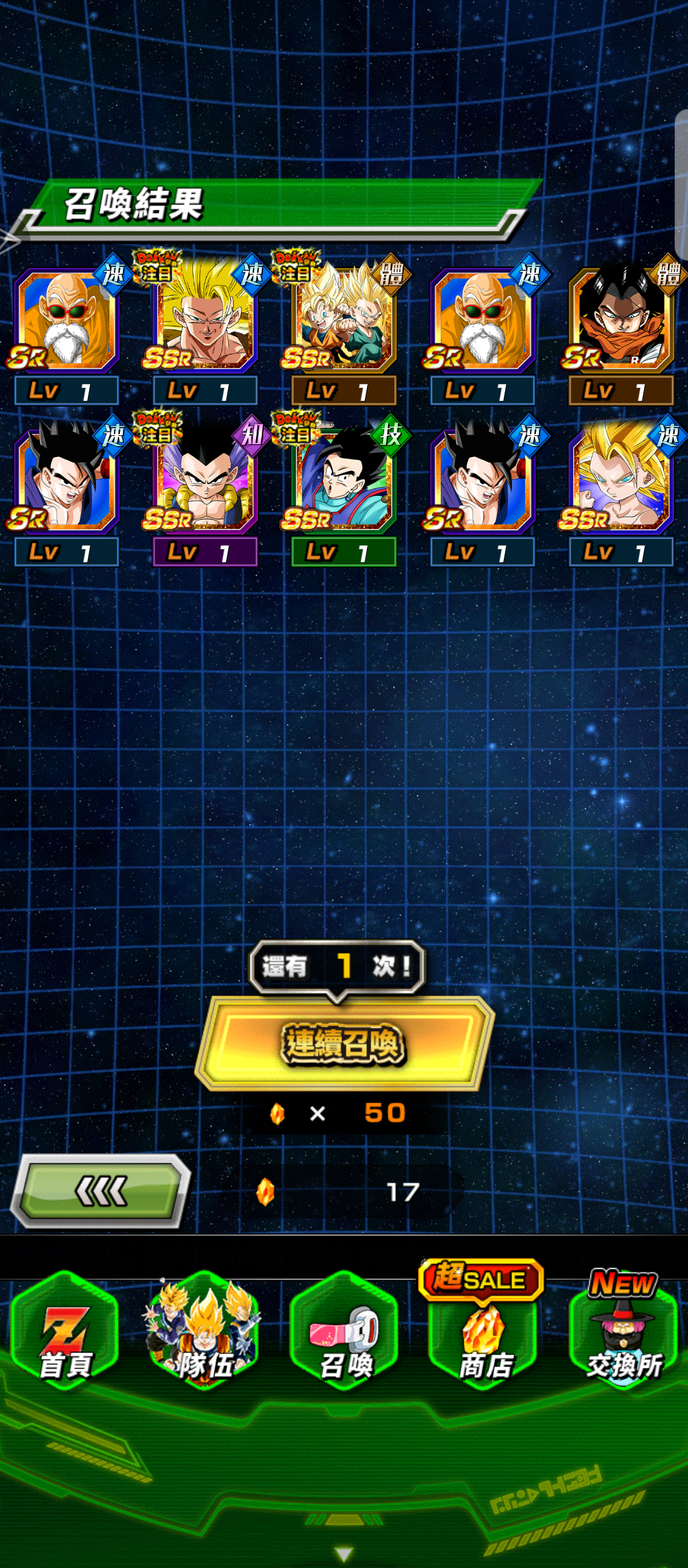Image resolution: width=688 pixels, height=1568 pixels.
Task: Open the 交換所 exchange tab
Action: tap(623, 1333)
